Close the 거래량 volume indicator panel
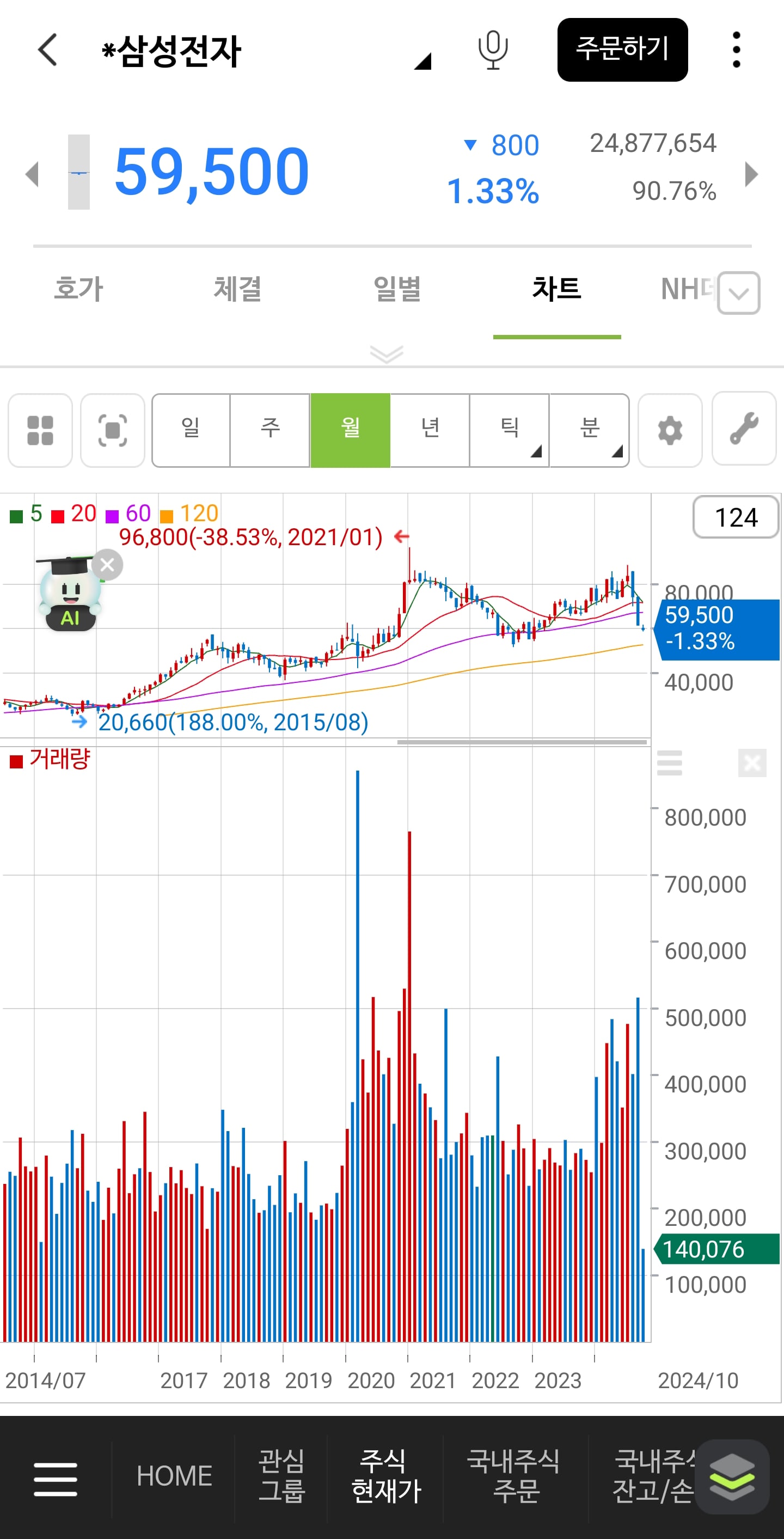 click(752, 763)
